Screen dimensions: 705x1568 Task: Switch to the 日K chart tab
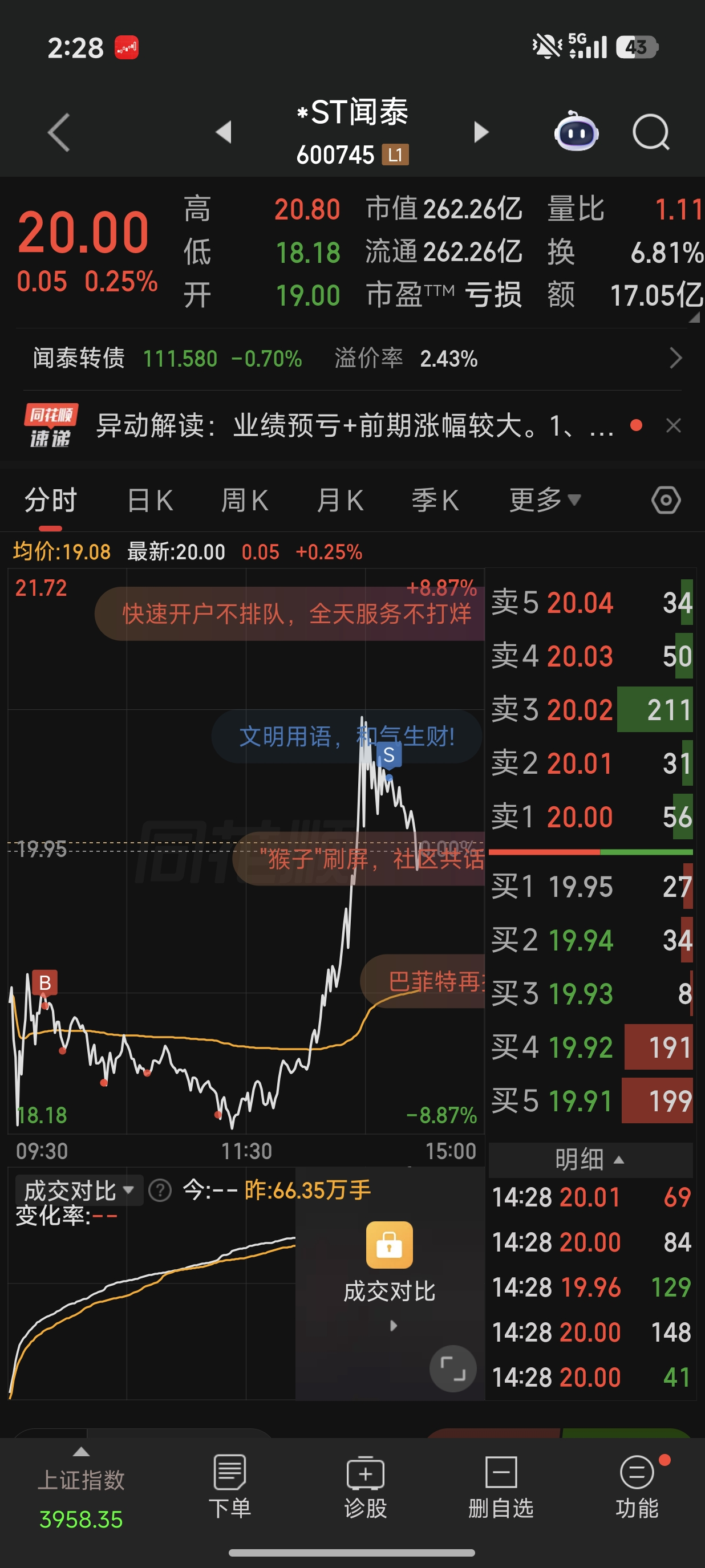point(151,501)
